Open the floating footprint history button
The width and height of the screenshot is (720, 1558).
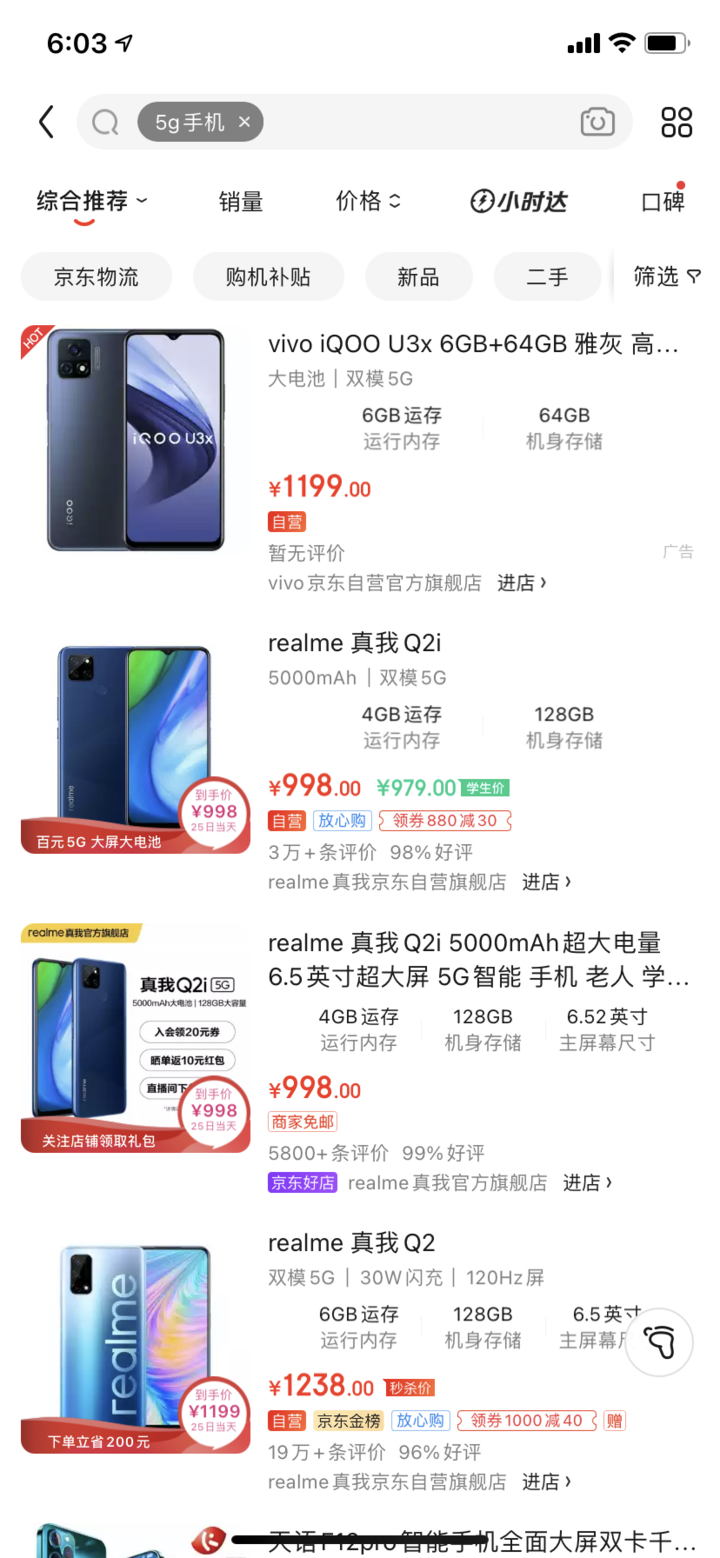[659, 1342]
